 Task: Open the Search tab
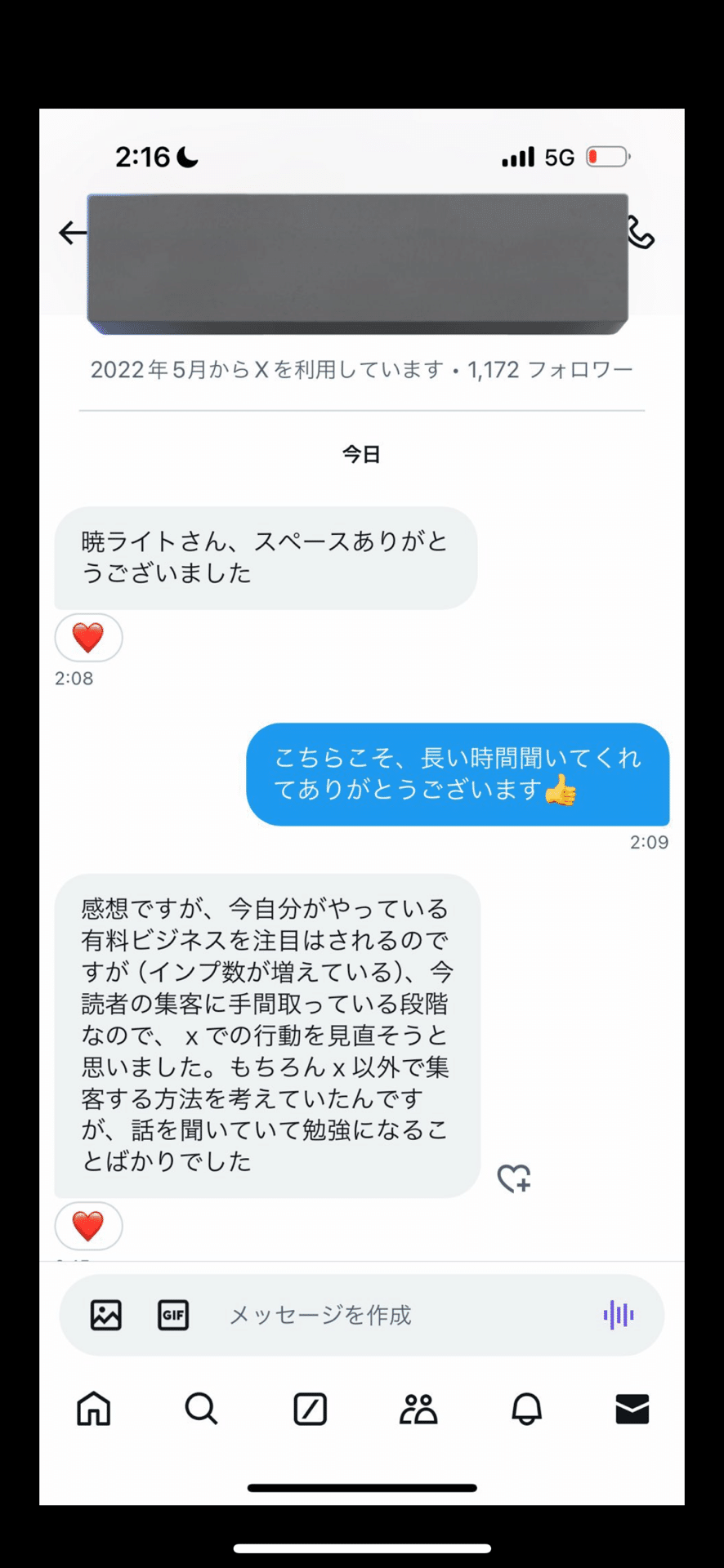click(201, 1409)
